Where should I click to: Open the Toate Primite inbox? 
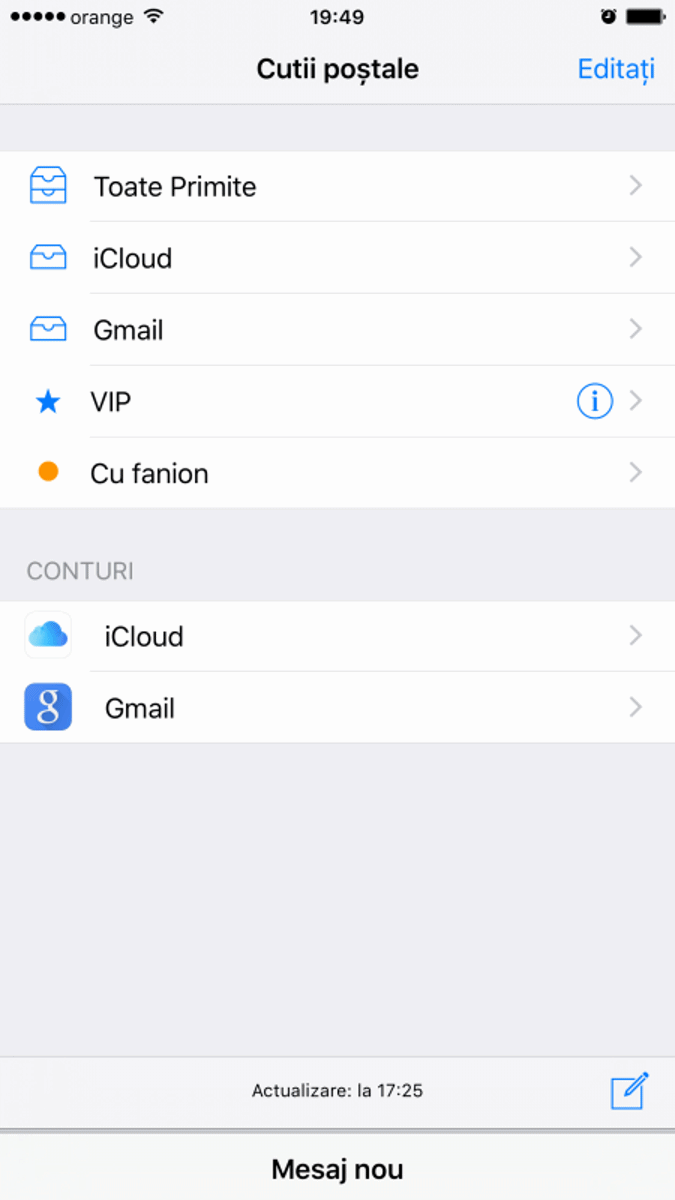tap(337, 187)
